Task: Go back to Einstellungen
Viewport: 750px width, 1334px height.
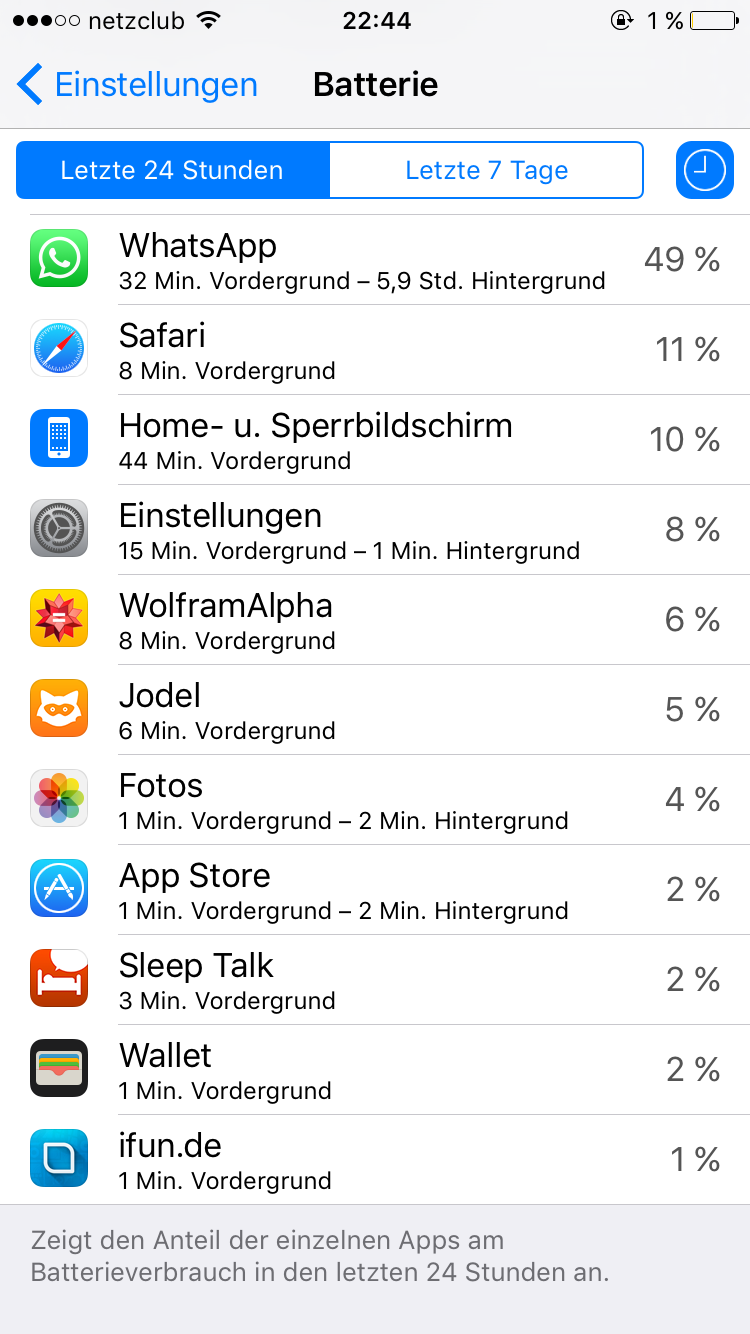Action: coord(137,85)
